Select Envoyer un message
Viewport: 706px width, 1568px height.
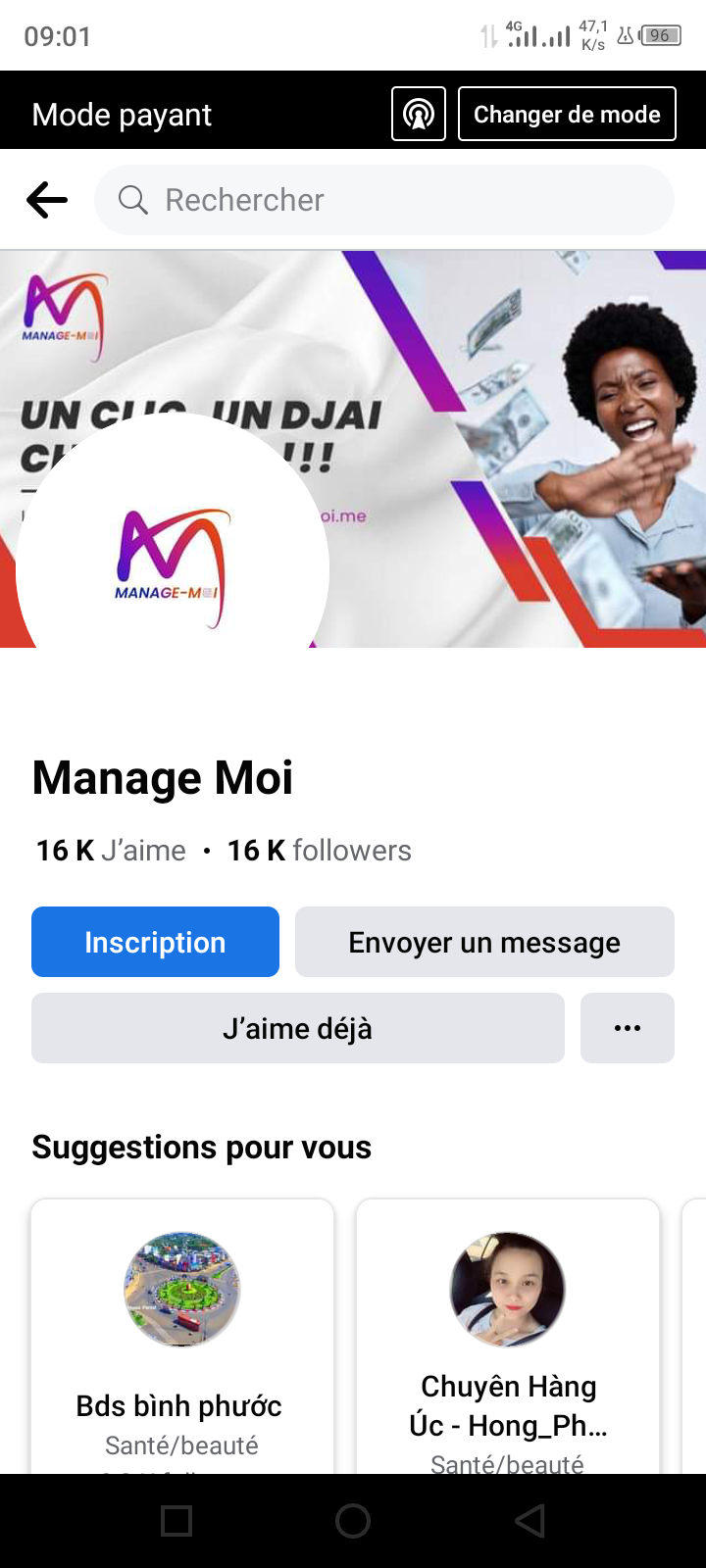(484, 942)
